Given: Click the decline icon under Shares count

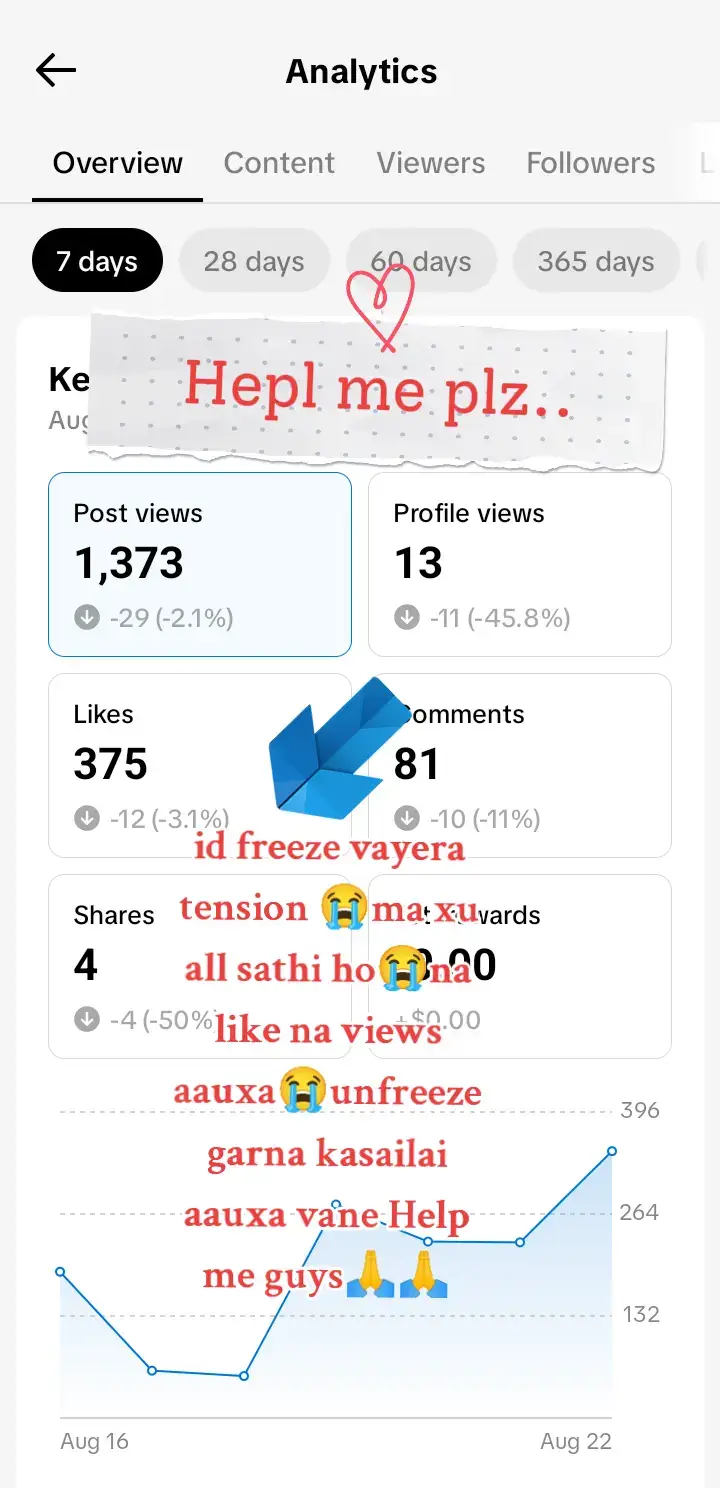Looking at the screenshot, I should click(x=86, y=1018).
